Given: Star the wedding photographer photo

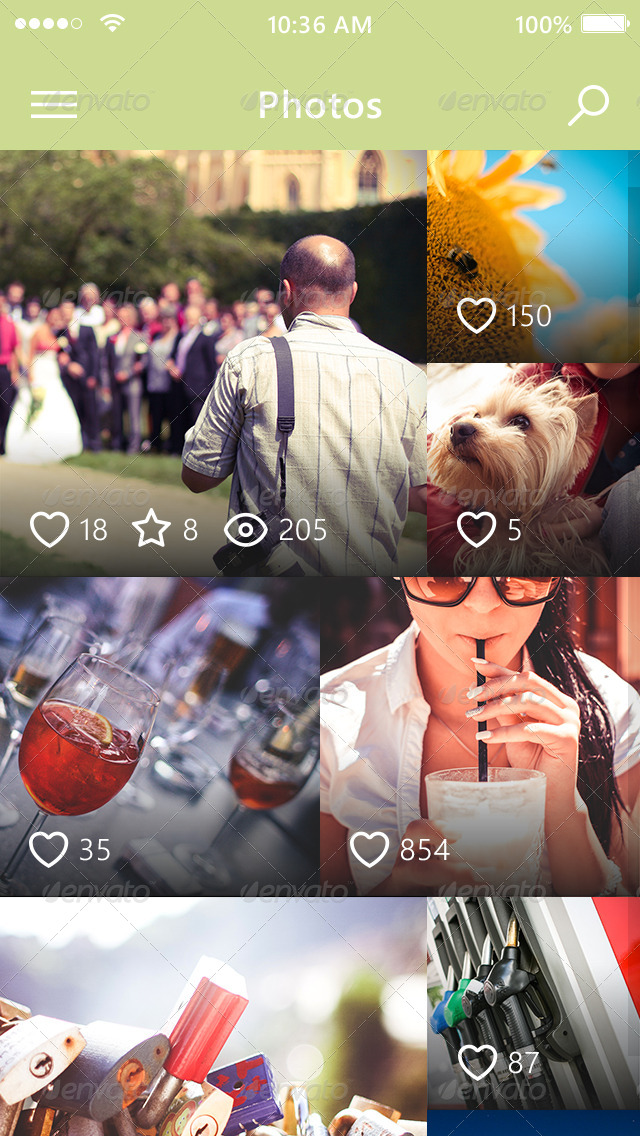Looking at the screenshot, I should 151,529.
